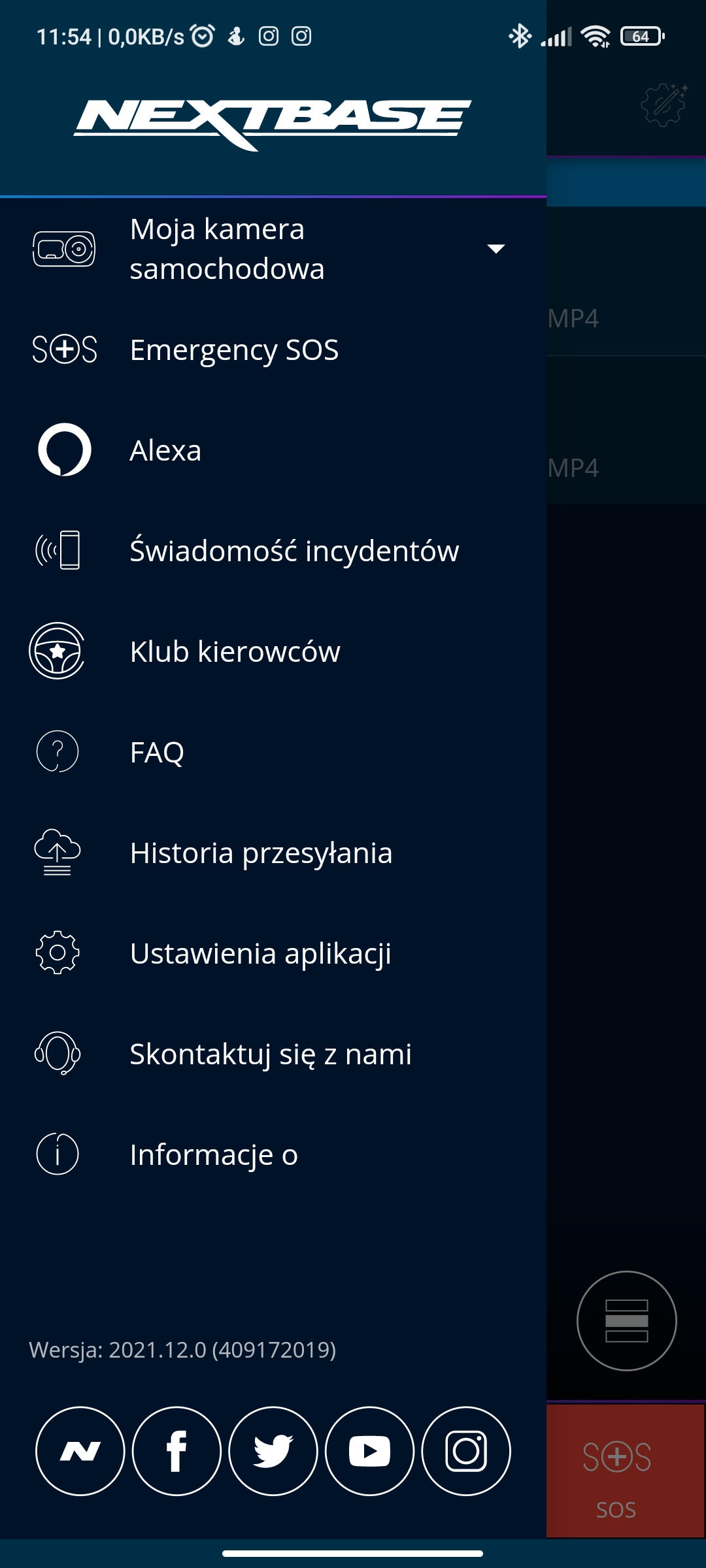View Historia przesyłania
Viewport: 706px width, 1568px height.
(273, 853)
